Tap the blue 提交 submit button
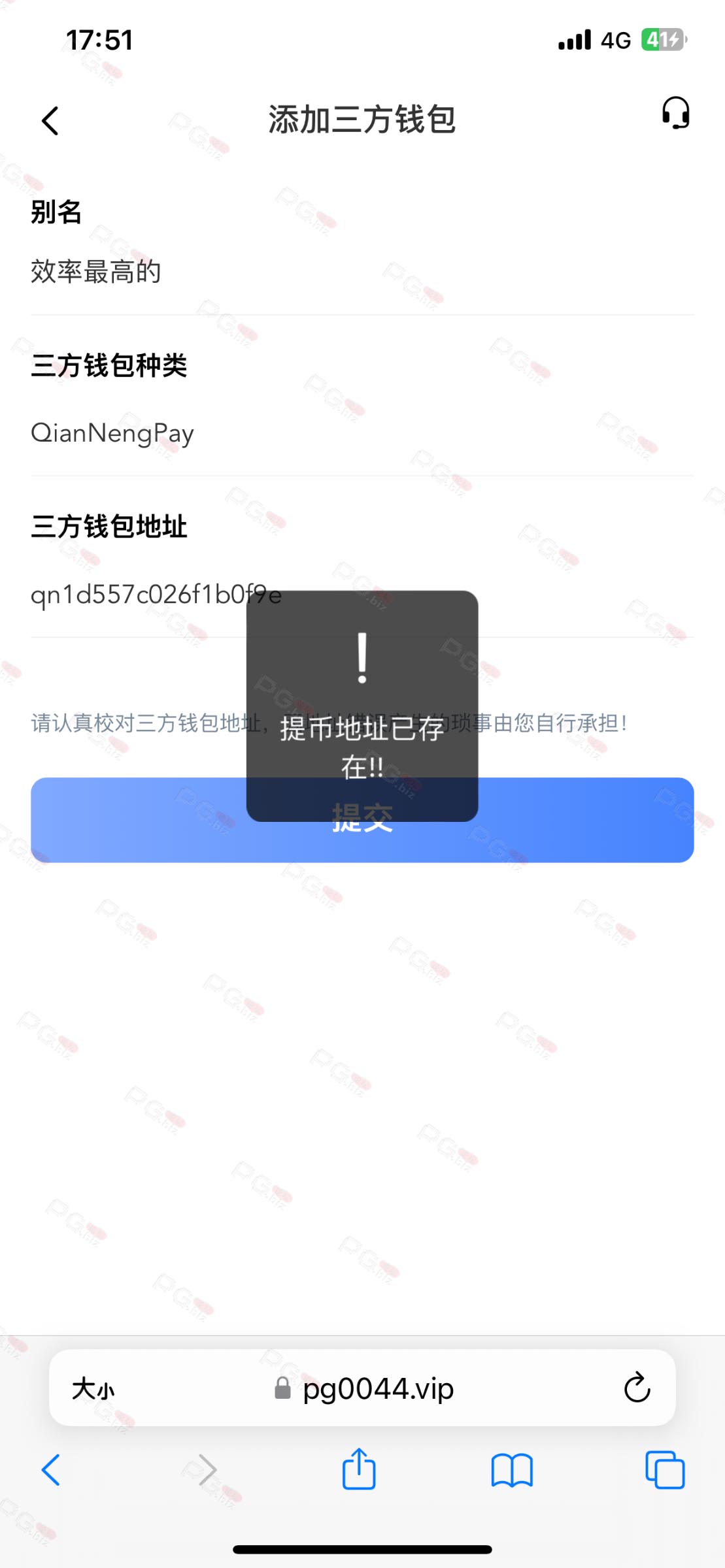 [x=362, y=820]
